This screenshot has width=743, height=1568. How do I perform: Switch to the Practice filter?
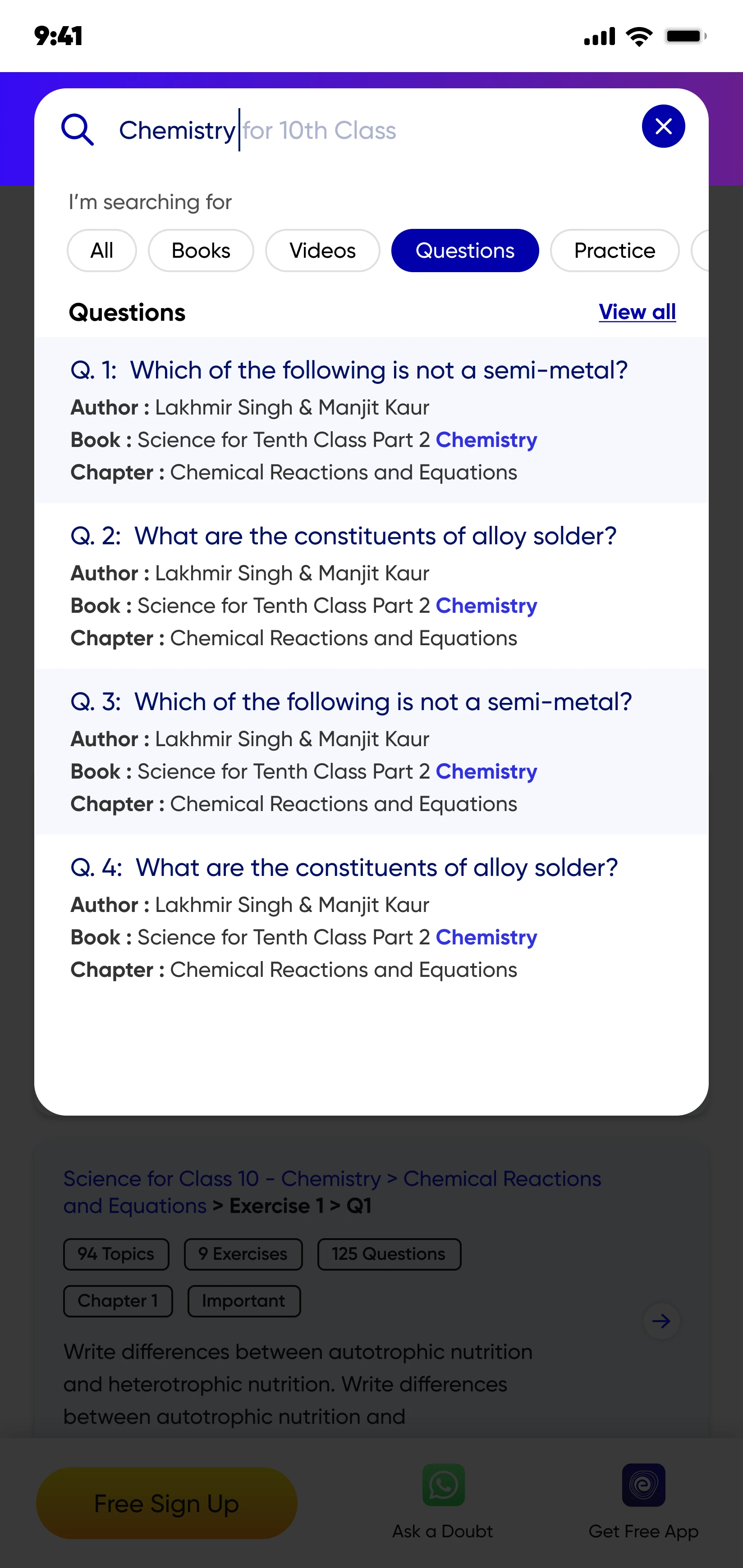pos(615,251)
